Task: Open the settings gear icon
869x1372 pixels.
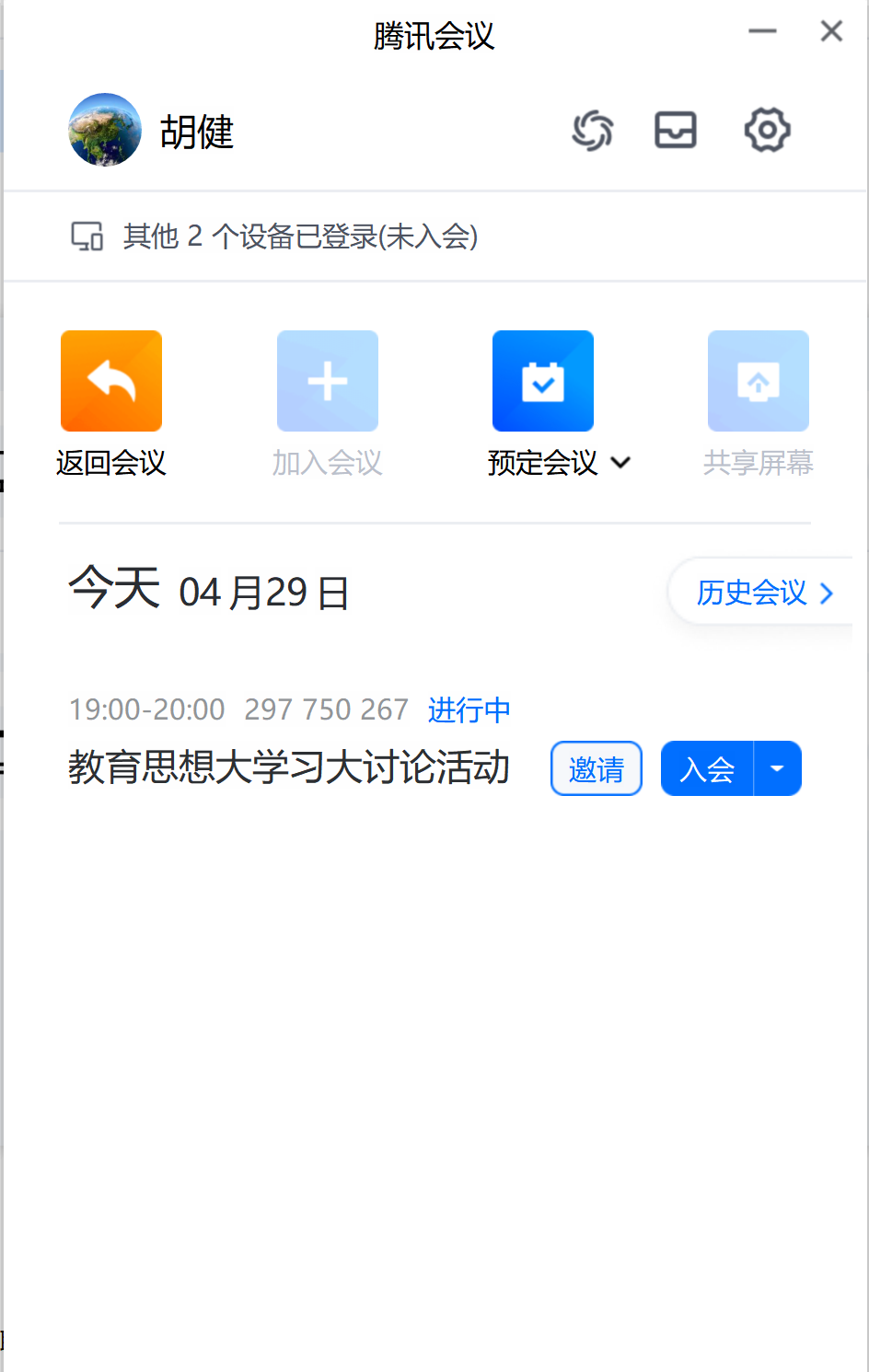Action: (767, 130)
